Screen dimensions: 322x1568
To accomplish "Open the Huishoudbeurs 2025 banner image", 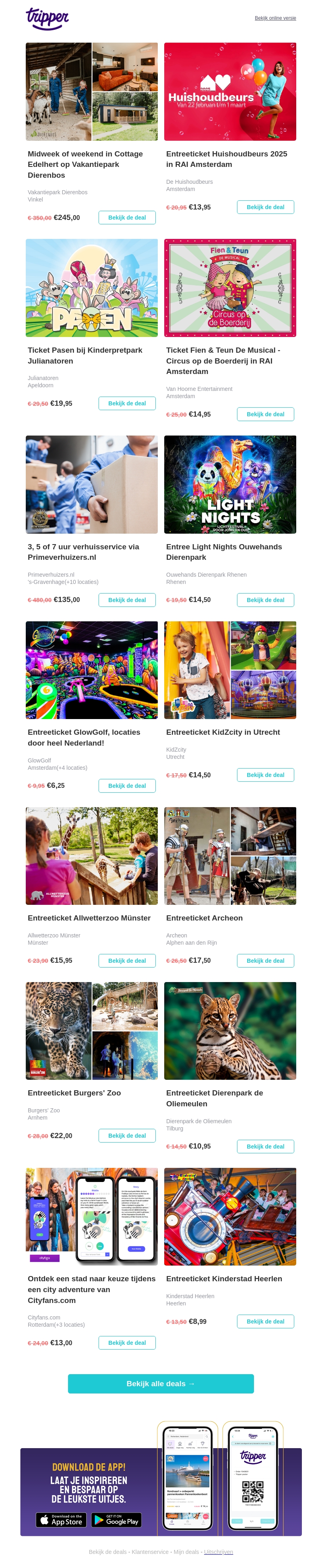I will pyautogui.click(x=229, y=91).
